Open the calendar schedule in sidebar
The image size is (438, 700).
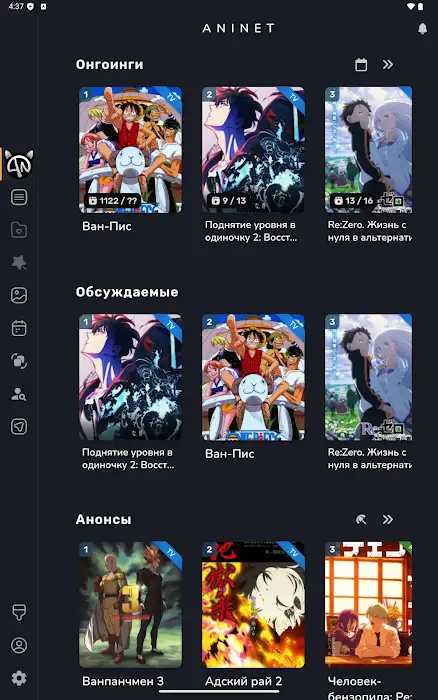point(19,328)
